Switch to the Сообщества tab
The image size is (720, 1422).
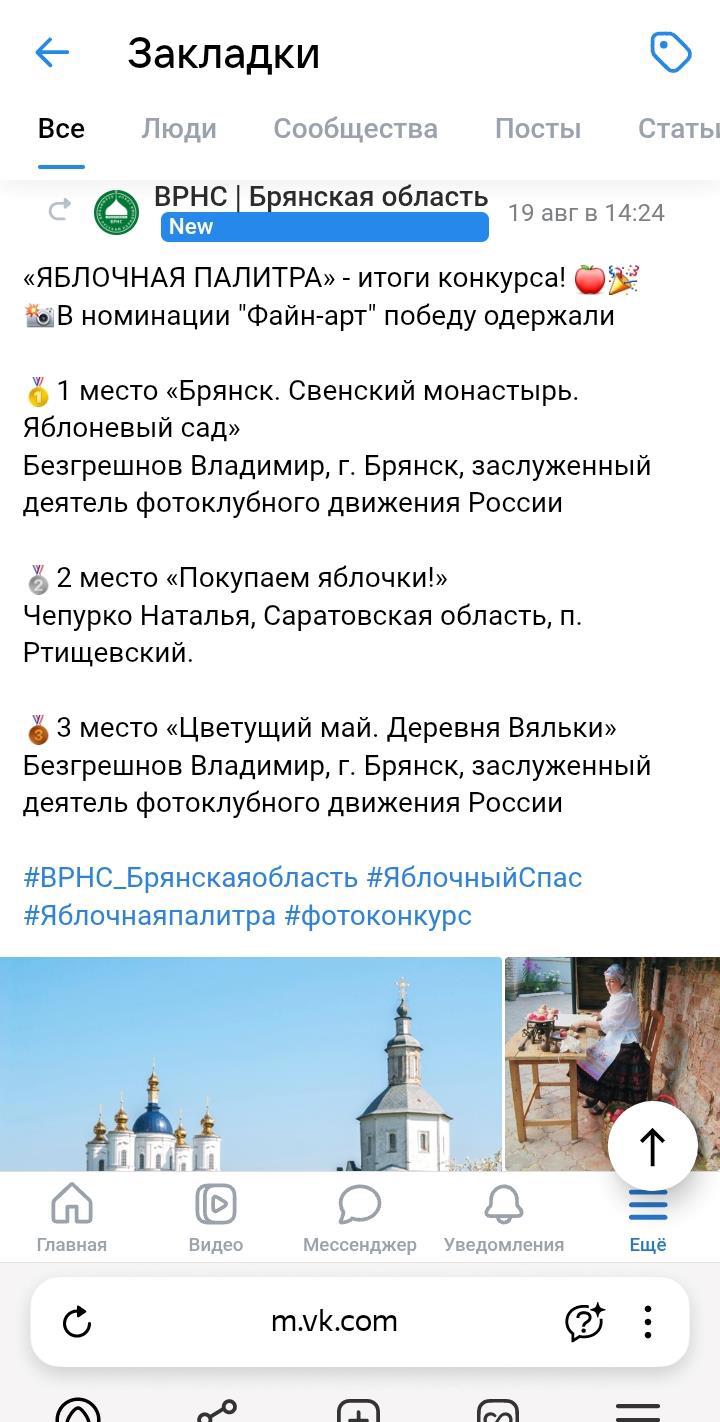355,129
